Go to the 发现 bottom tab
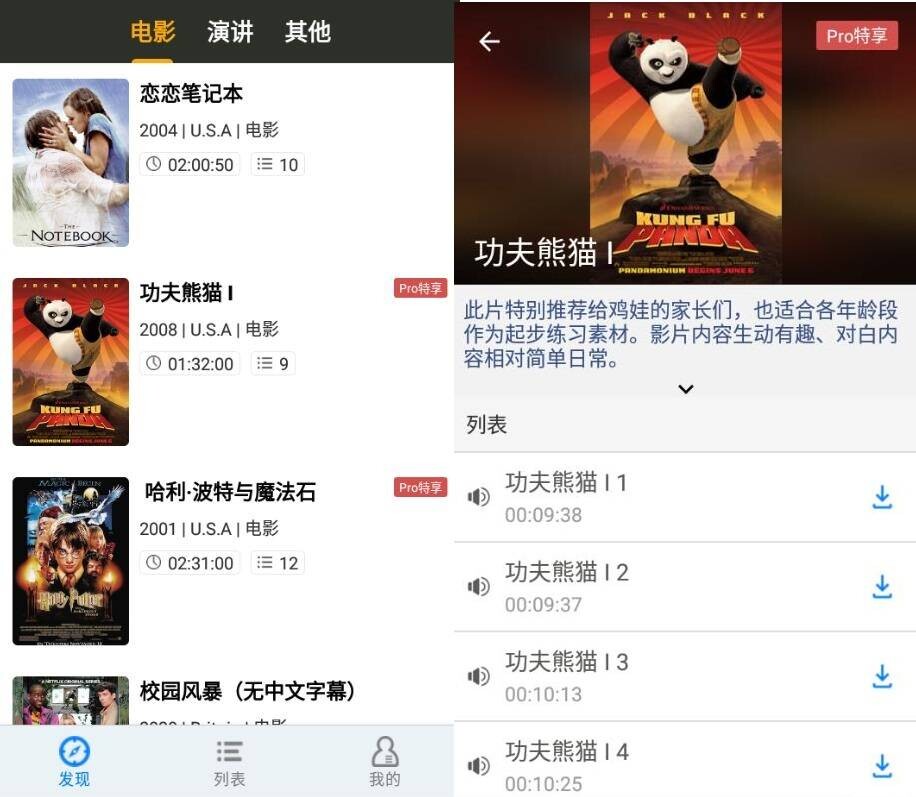The image size is (916, 797). [x=74, y=761]
